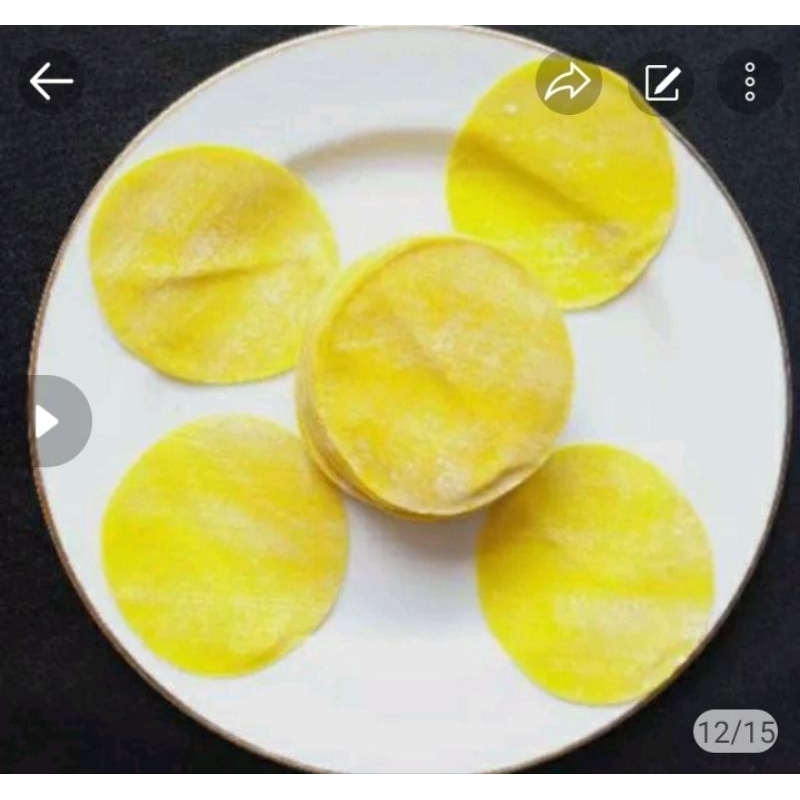Share this product image
Image resolution: width=800 pixels, height=800 pixels.
(x=569, y=82)
